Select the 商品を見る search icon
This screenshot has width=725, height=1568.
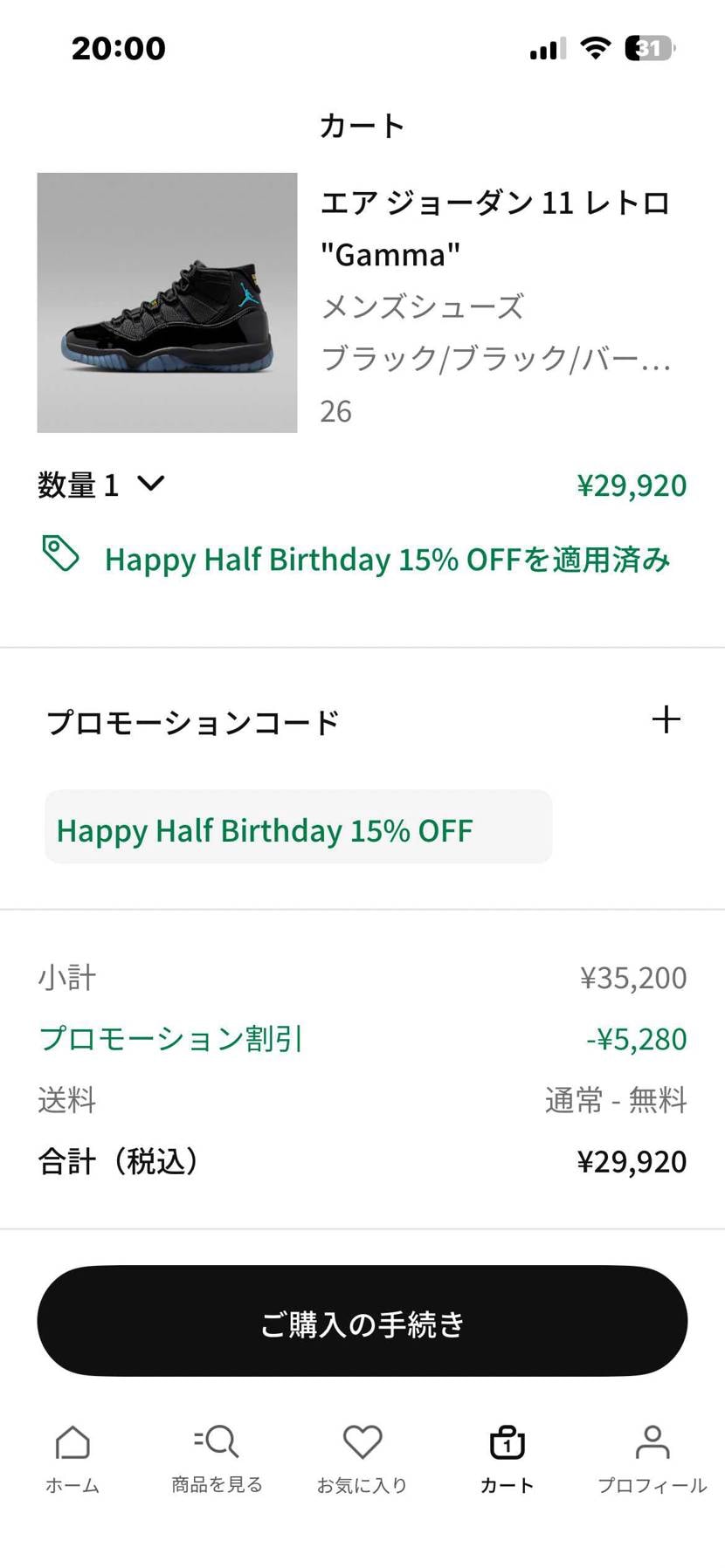click(216, 1438)
